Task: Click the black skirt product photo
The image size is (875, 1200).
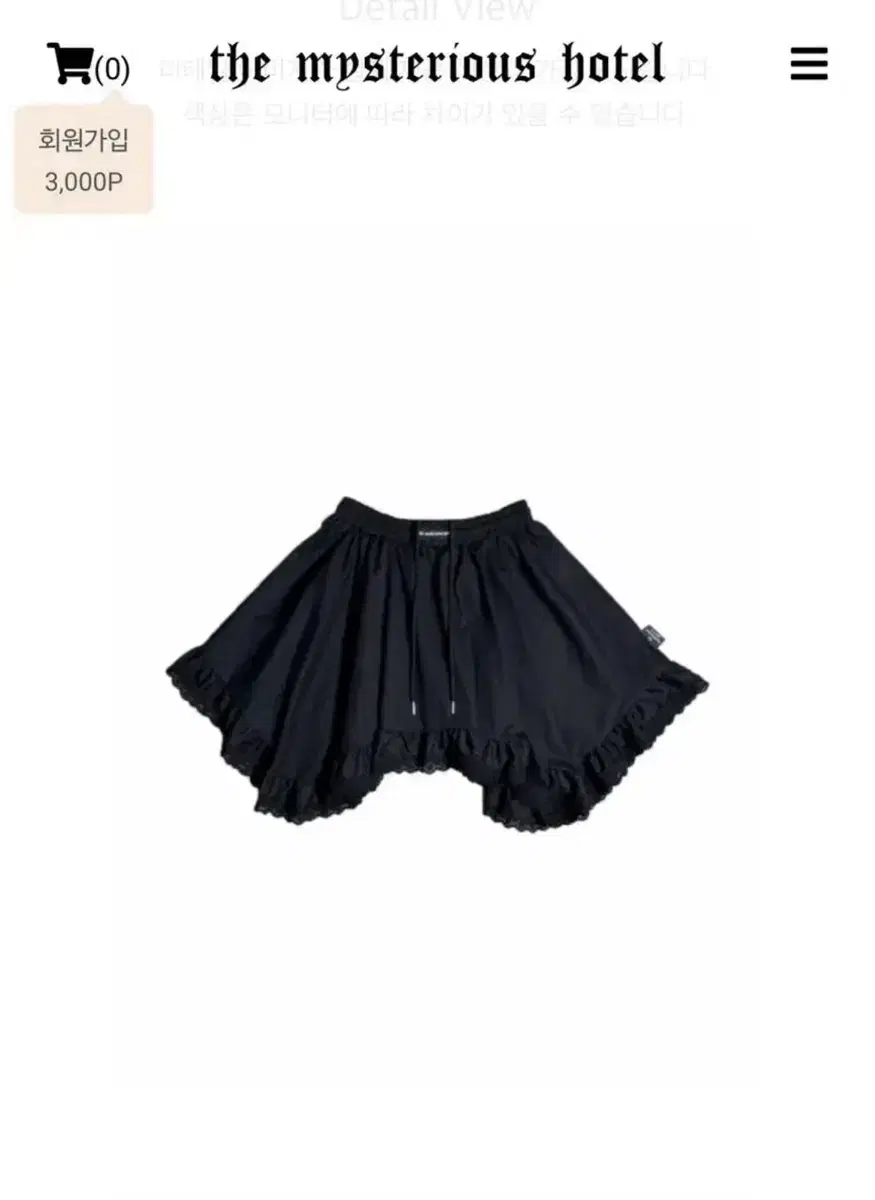Action: click(x=437, y=650)
